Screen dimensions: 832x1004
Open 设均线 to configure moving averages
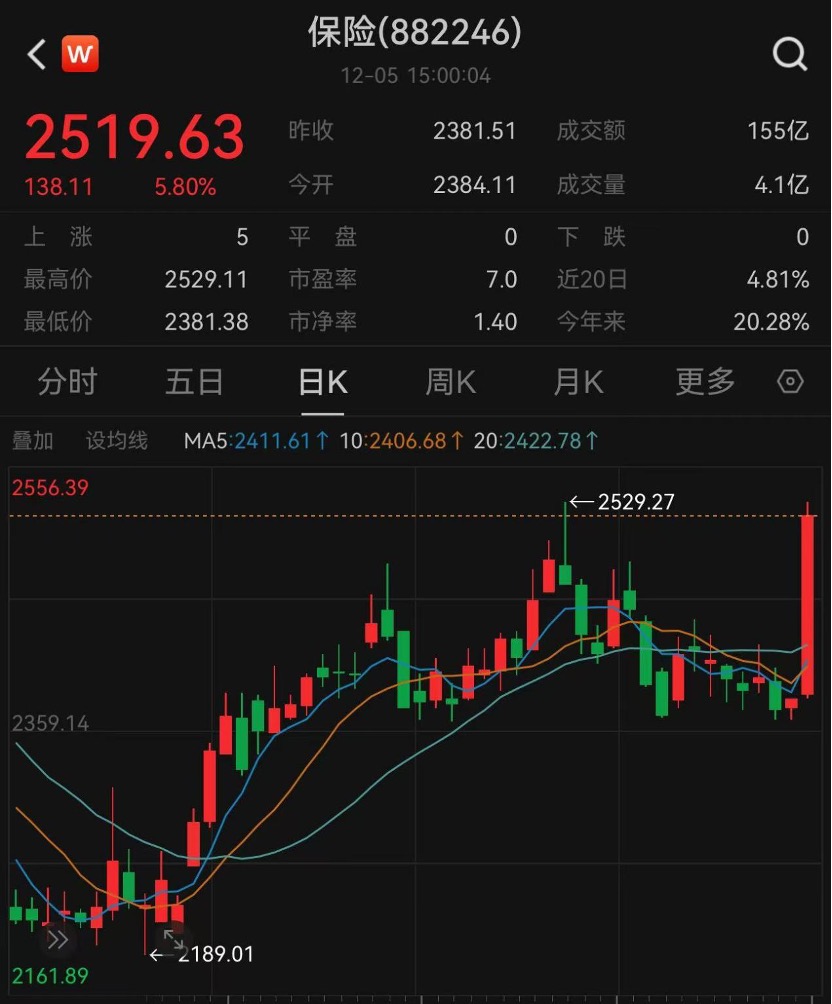(x=116, y=440)
